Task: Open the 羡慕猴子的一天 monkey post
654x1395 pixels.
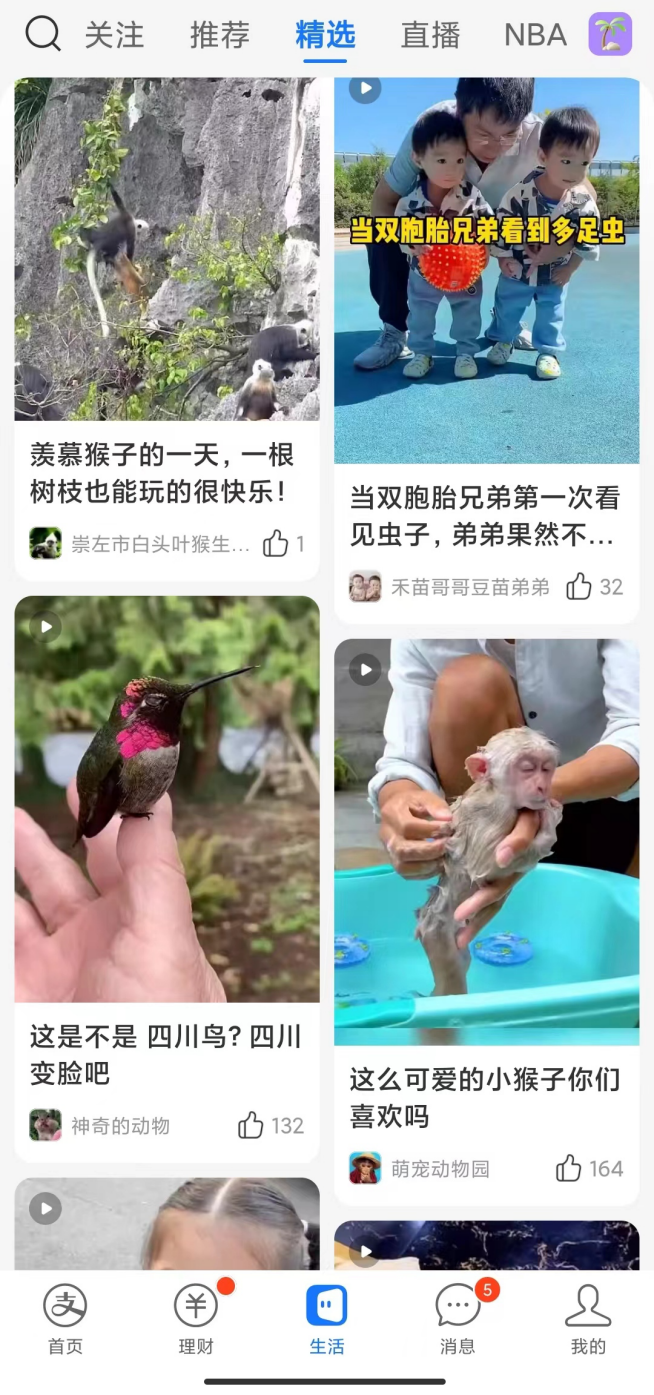Action: (167, 250)
